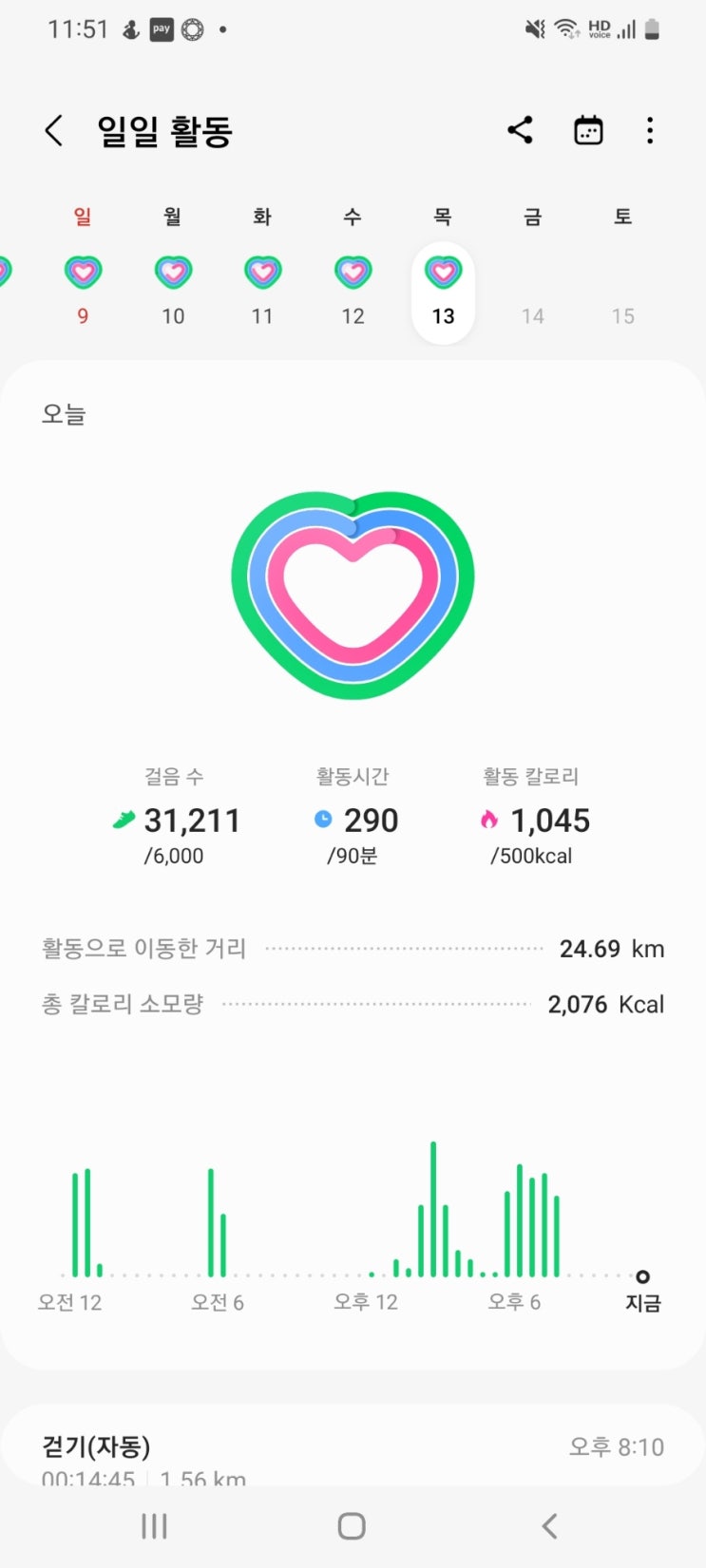Go back from 일일 활동 screen
706x1568 pixels.
[54, 130]
